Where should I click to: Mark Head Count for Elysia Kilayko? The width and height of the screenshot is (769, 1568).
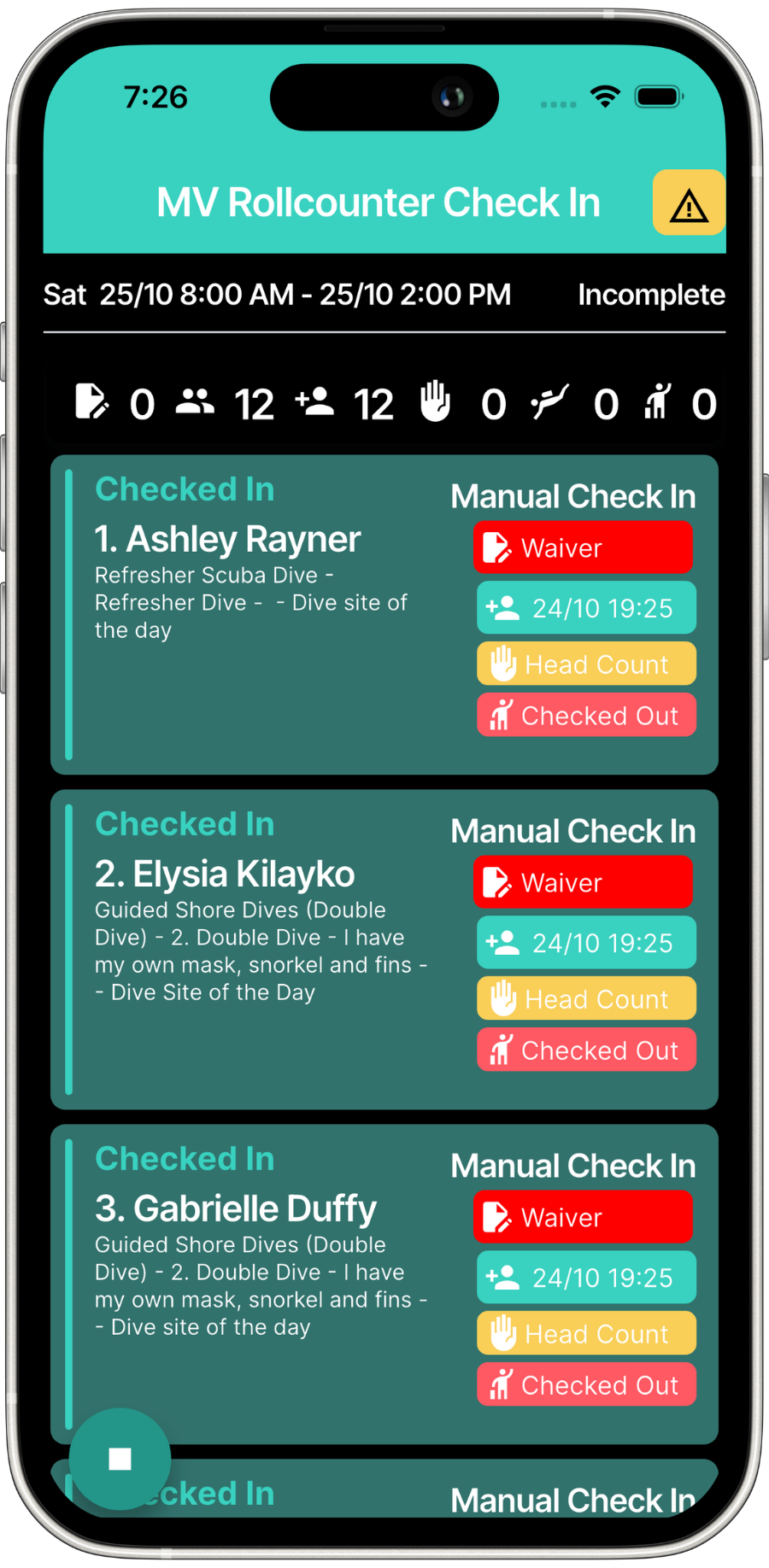point(586,999)
